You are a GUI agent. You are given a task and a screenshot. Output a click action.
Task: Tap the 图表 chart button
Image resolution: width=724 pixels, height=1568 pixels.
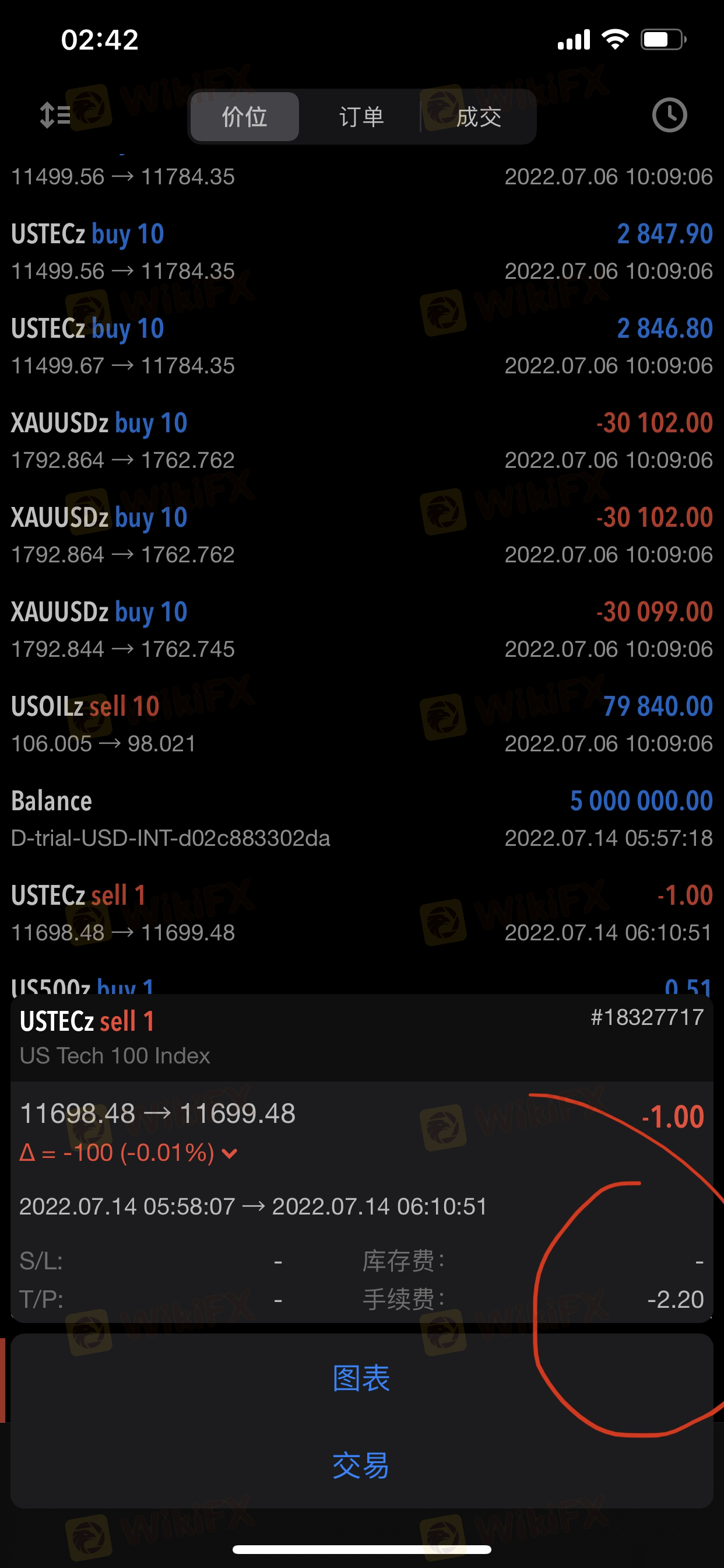[x=361, y=1378]
